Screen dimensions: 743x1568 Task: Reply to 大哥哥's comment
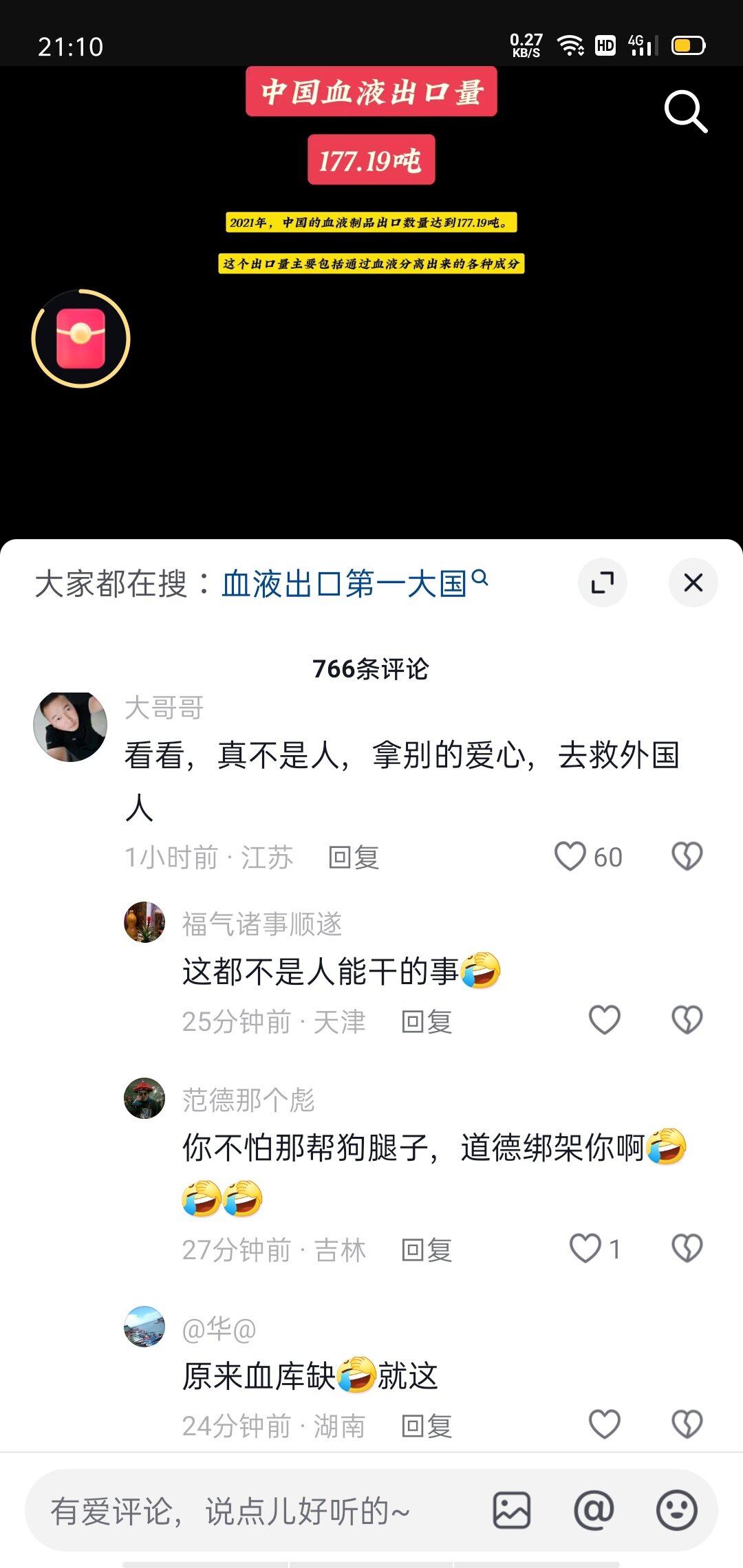click(354, 858)
